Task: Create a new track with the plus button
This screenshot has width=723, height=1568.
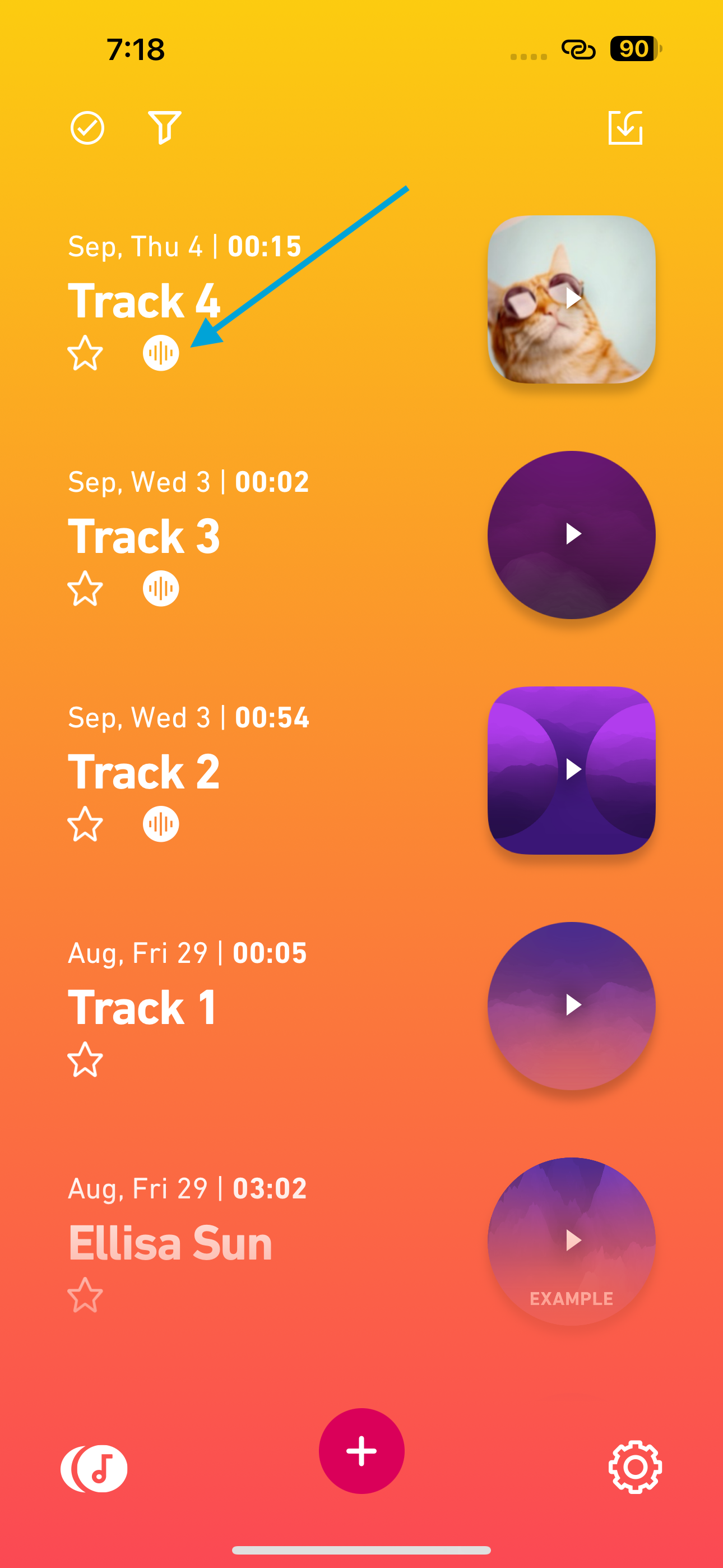Action: tap(361, 1451)
